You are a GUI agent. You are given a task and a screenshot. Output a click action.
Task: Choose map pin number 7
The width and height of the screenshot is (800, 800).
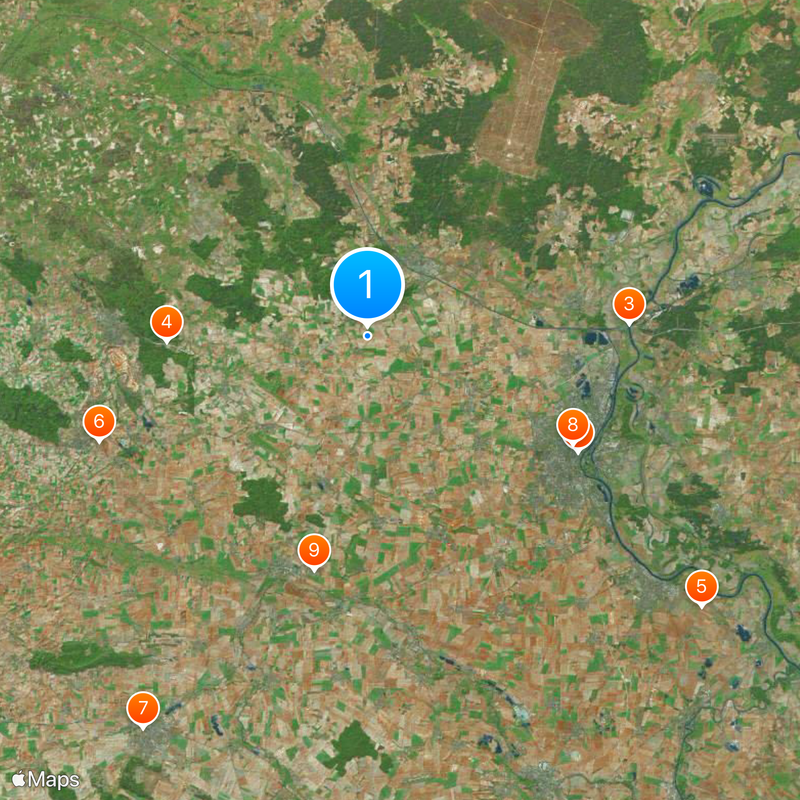tap(143, 709)
